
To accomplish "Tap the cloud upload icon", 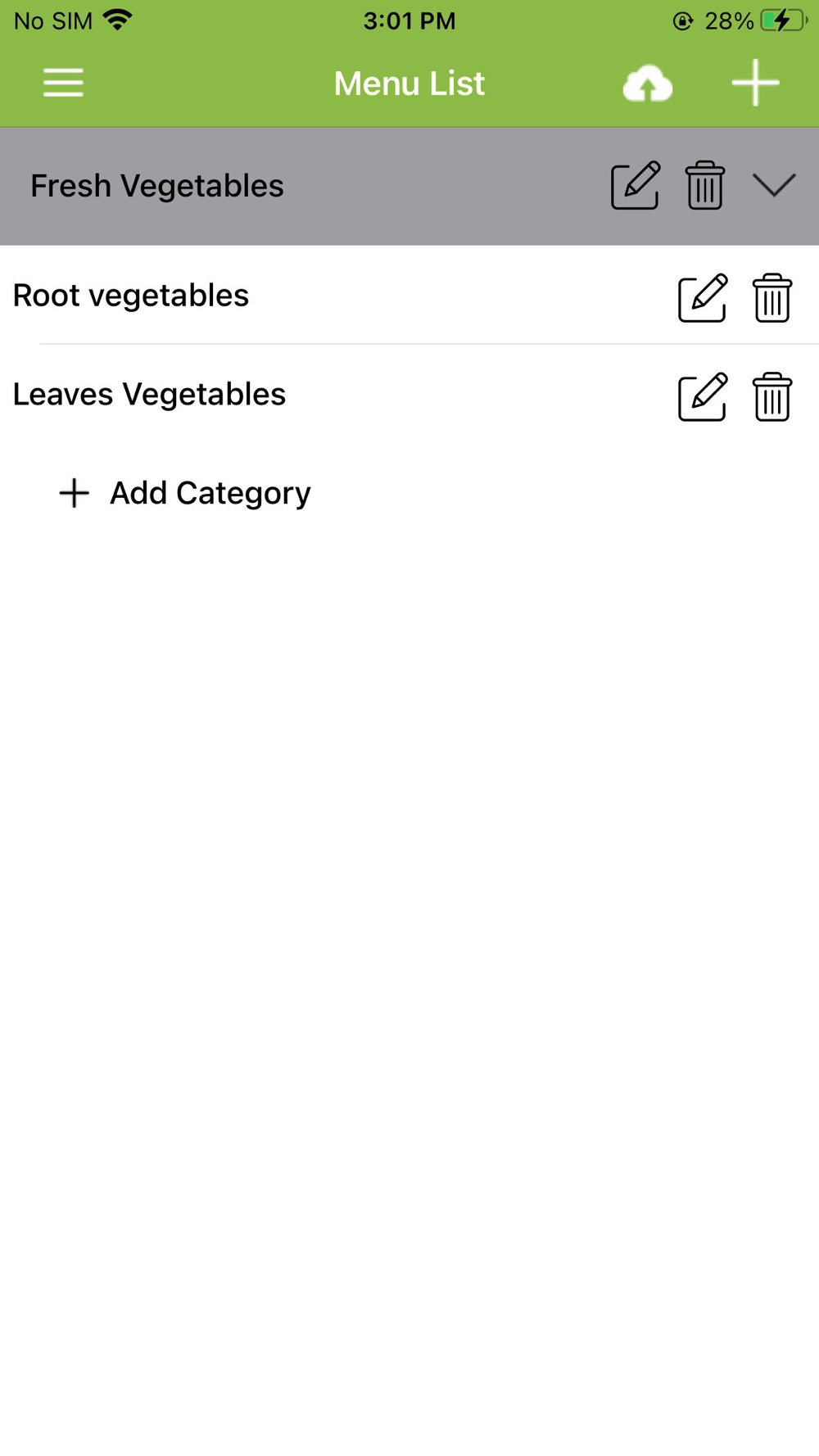I will point(647,84).
